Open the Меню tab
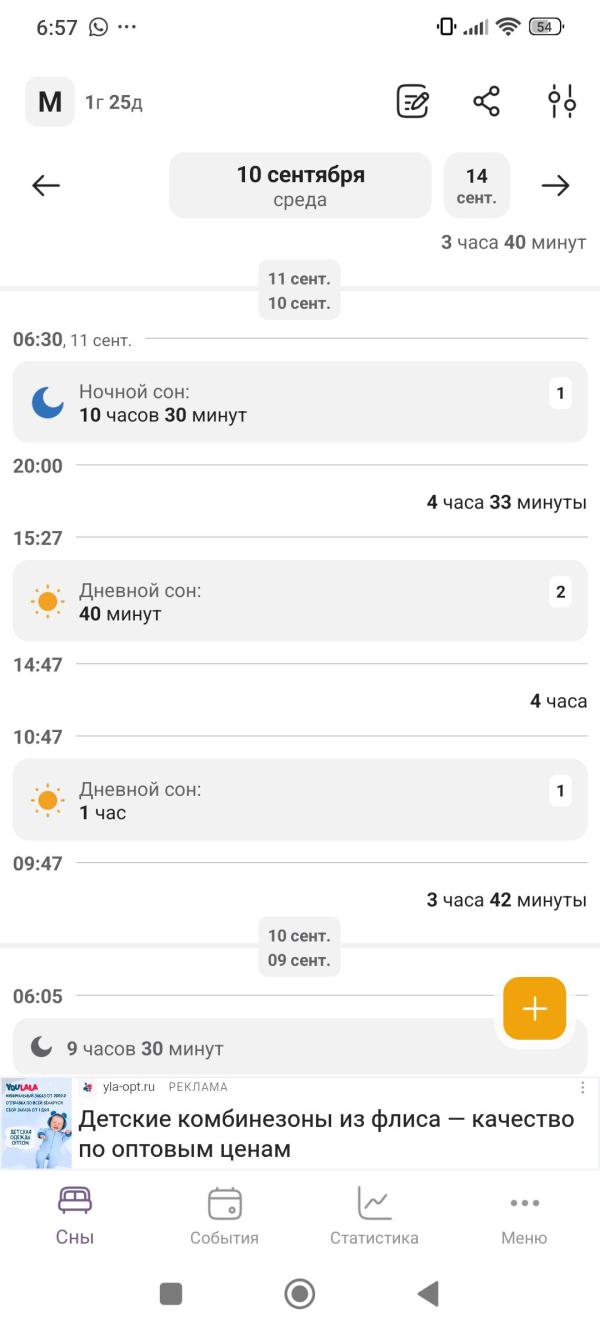600x1332 pixels. tap(524, 1215)
